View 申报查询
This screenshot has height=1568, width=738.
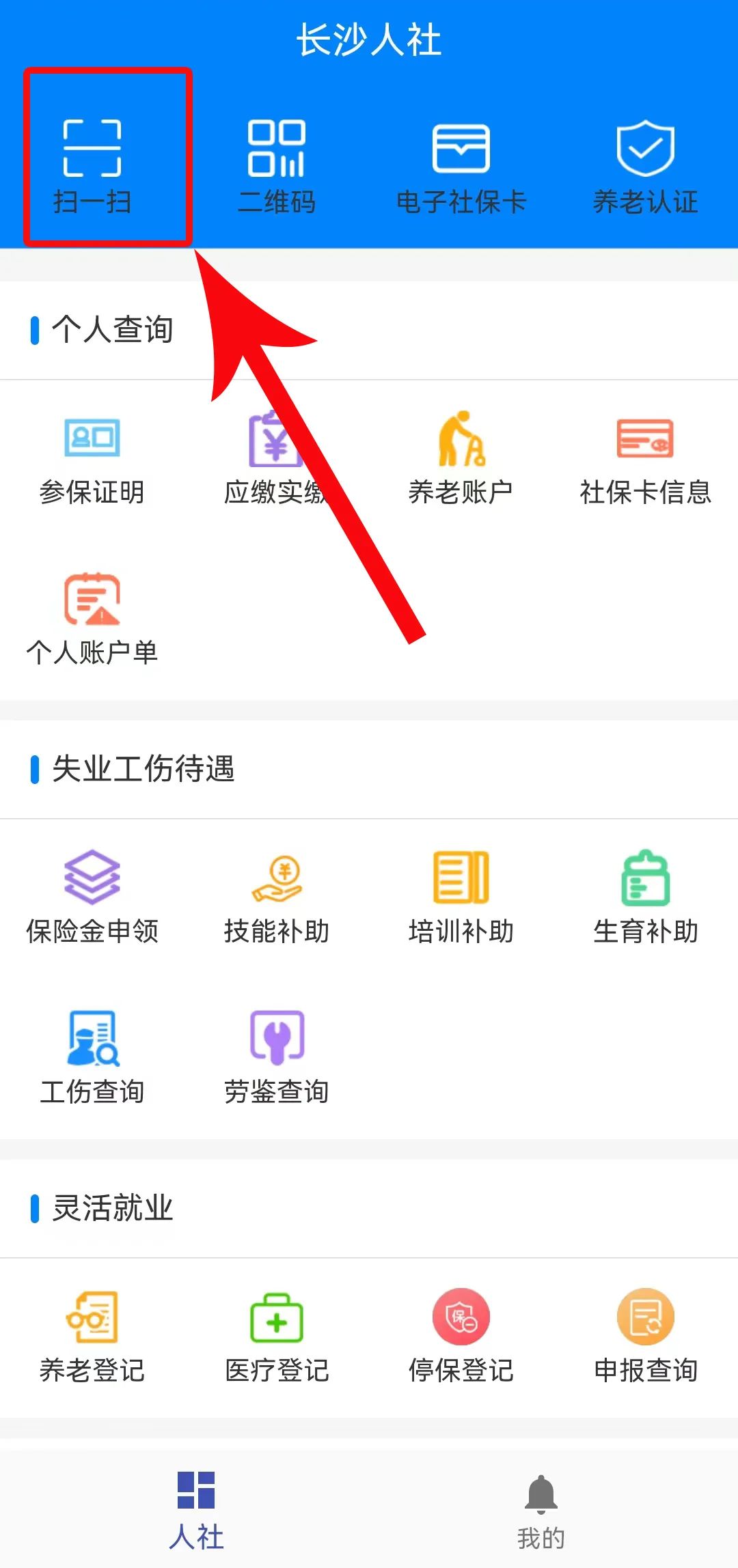pos(645,1335)
